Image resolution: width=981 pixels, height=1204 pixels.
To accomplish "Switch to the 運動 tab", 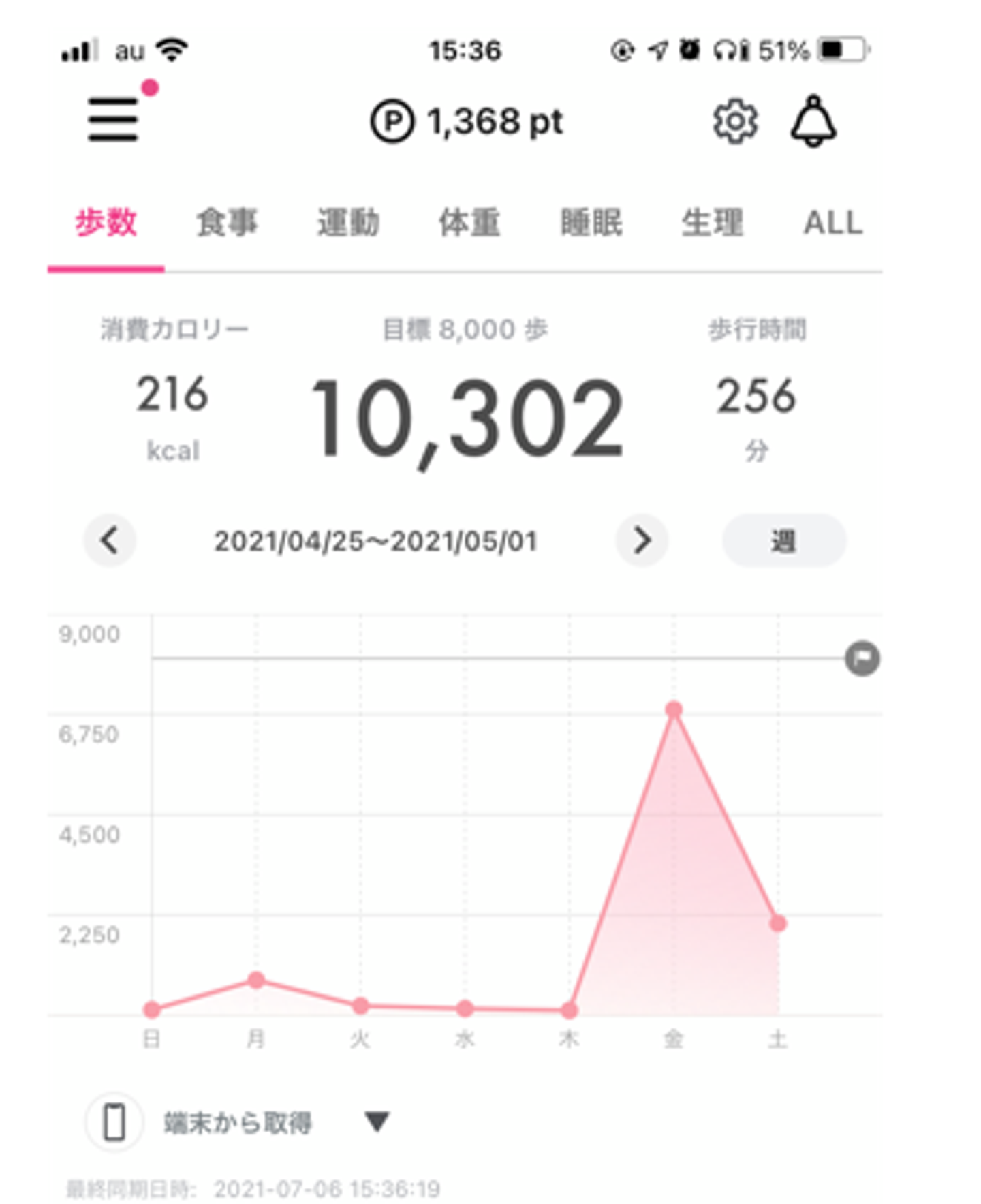I will click(348, 223).
